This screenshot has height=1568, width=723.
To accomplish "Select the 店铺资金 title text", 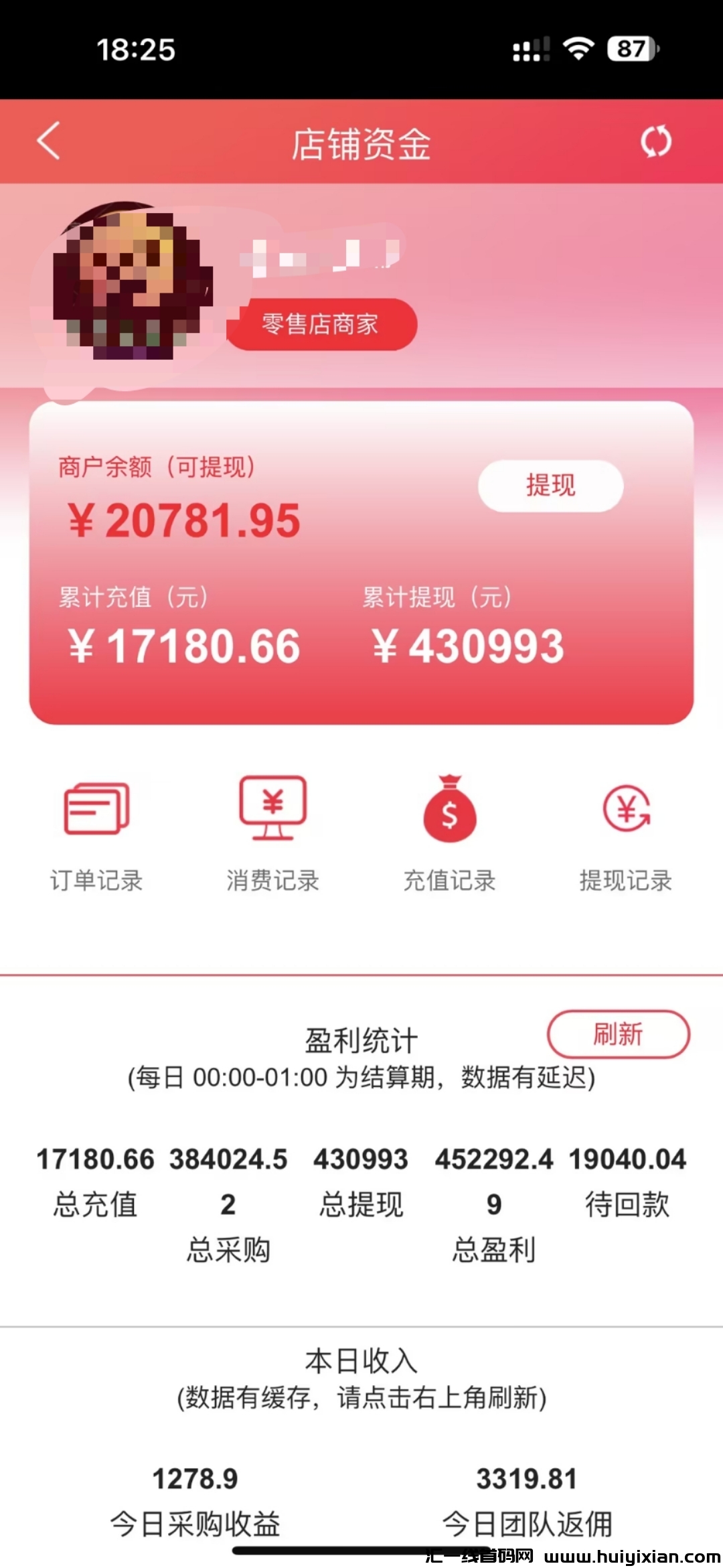I will click(x=361, y=142).
